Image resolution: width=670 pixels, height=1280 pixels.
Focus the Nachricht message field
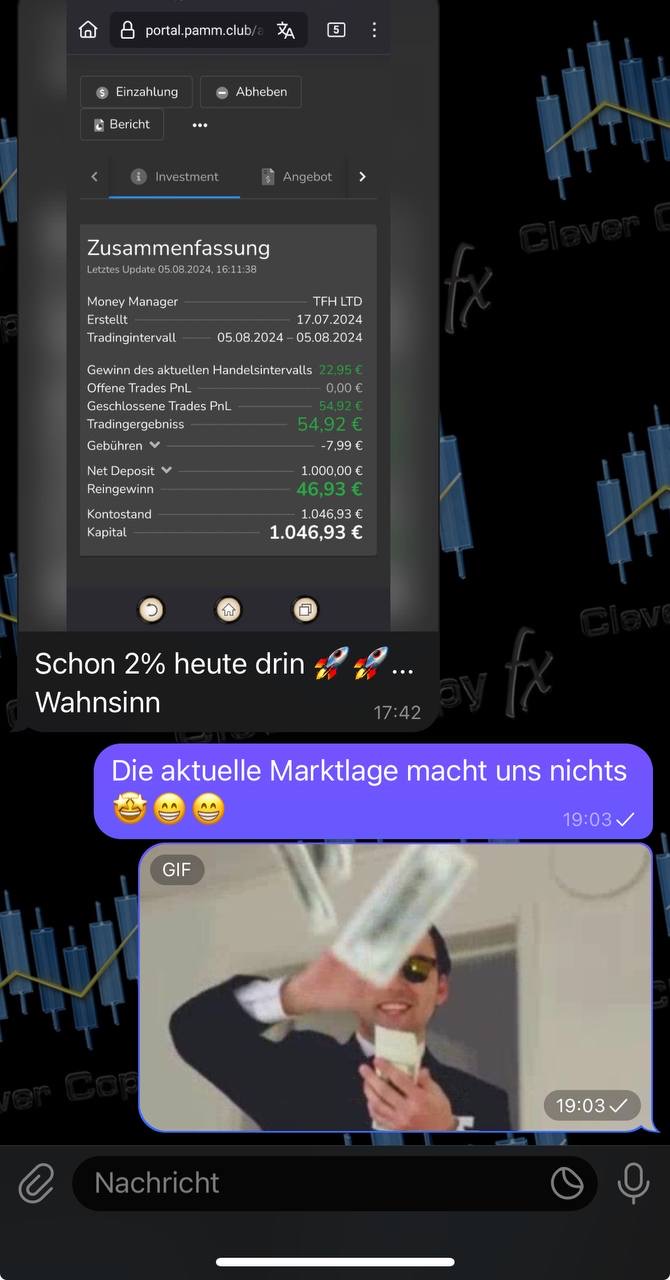pos(300,1184)
